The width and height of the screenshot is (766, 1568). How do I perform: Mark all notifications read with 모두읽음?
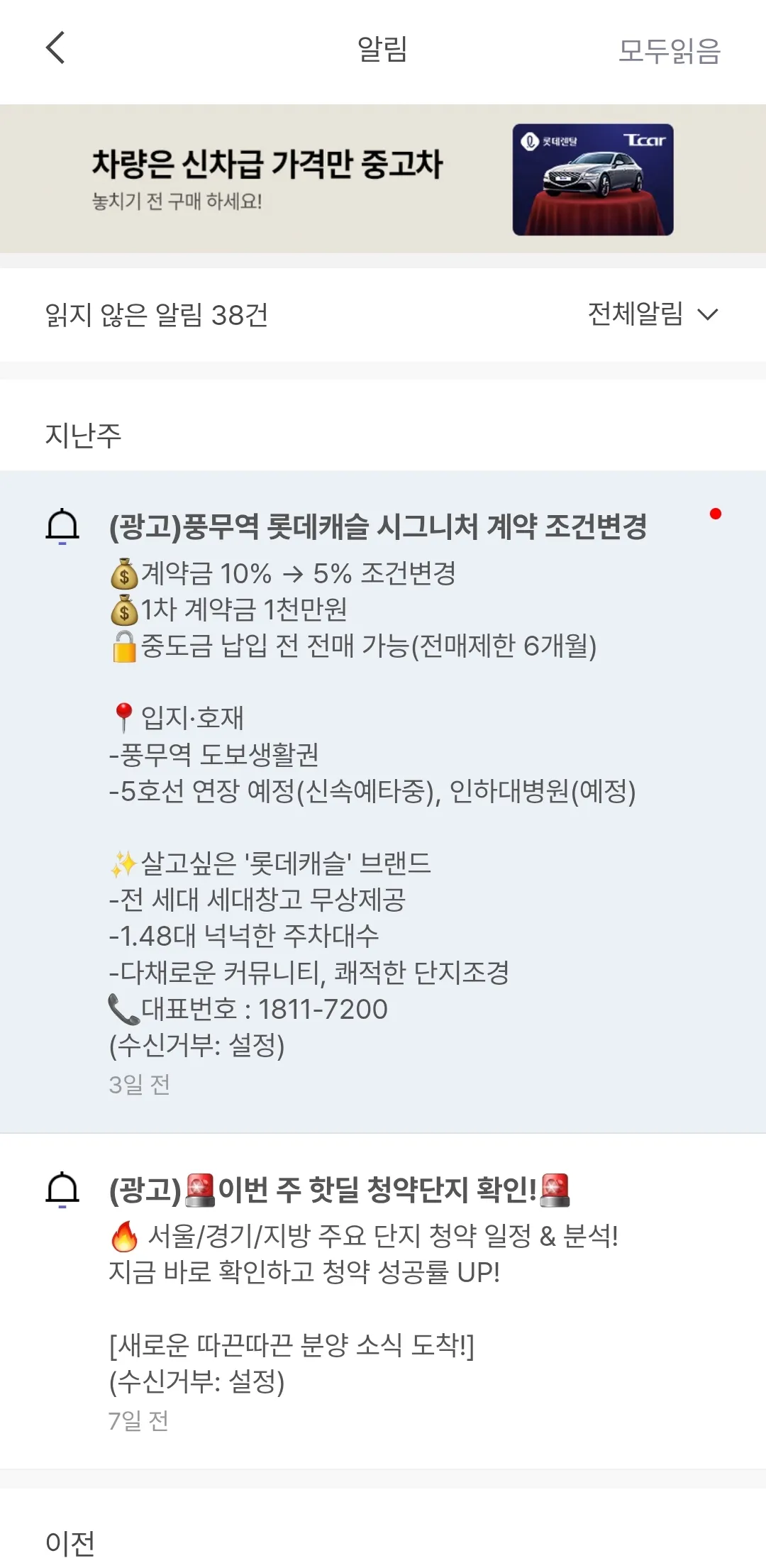coord(669,50)
